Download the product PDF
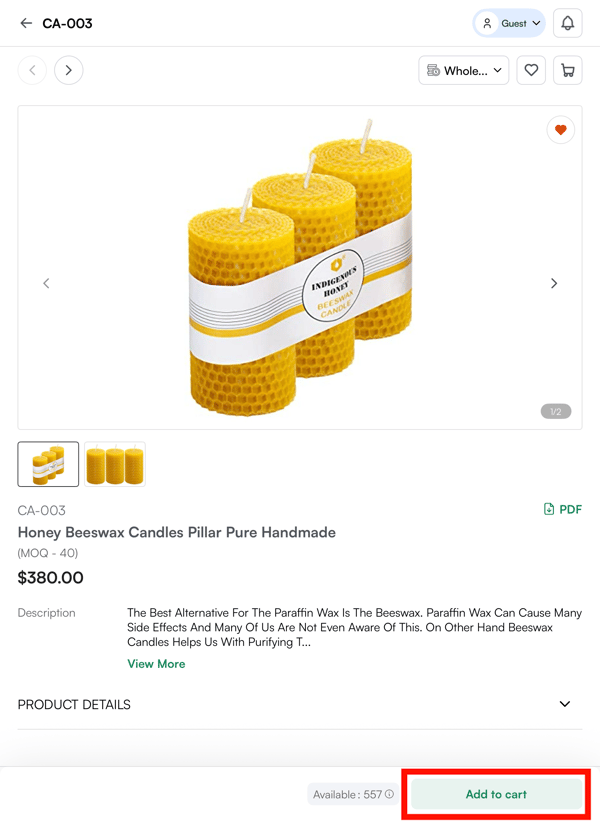Image resolution: width=600 pixels, height=821 pixels. coord(562,509)
